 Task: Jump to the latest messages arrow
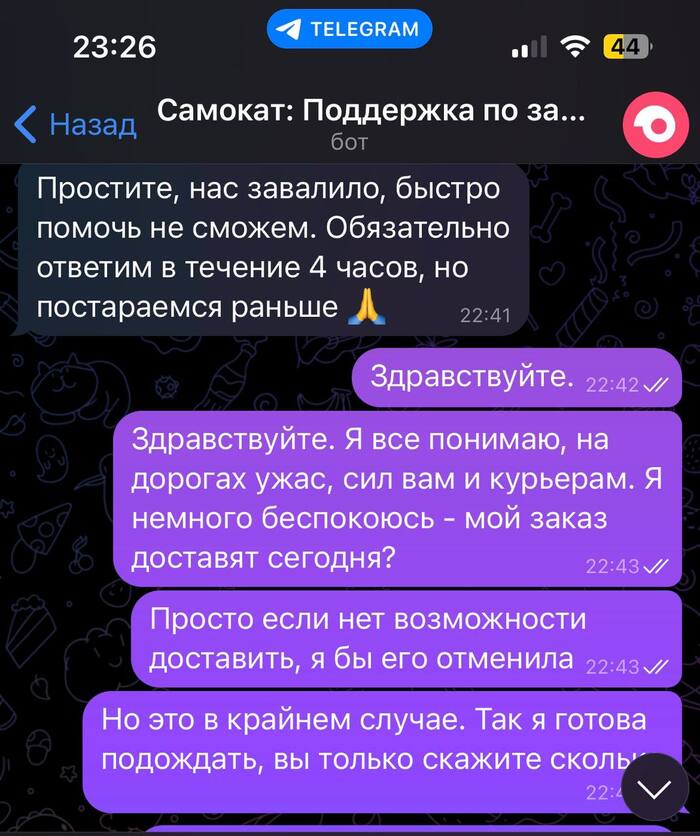655,790
